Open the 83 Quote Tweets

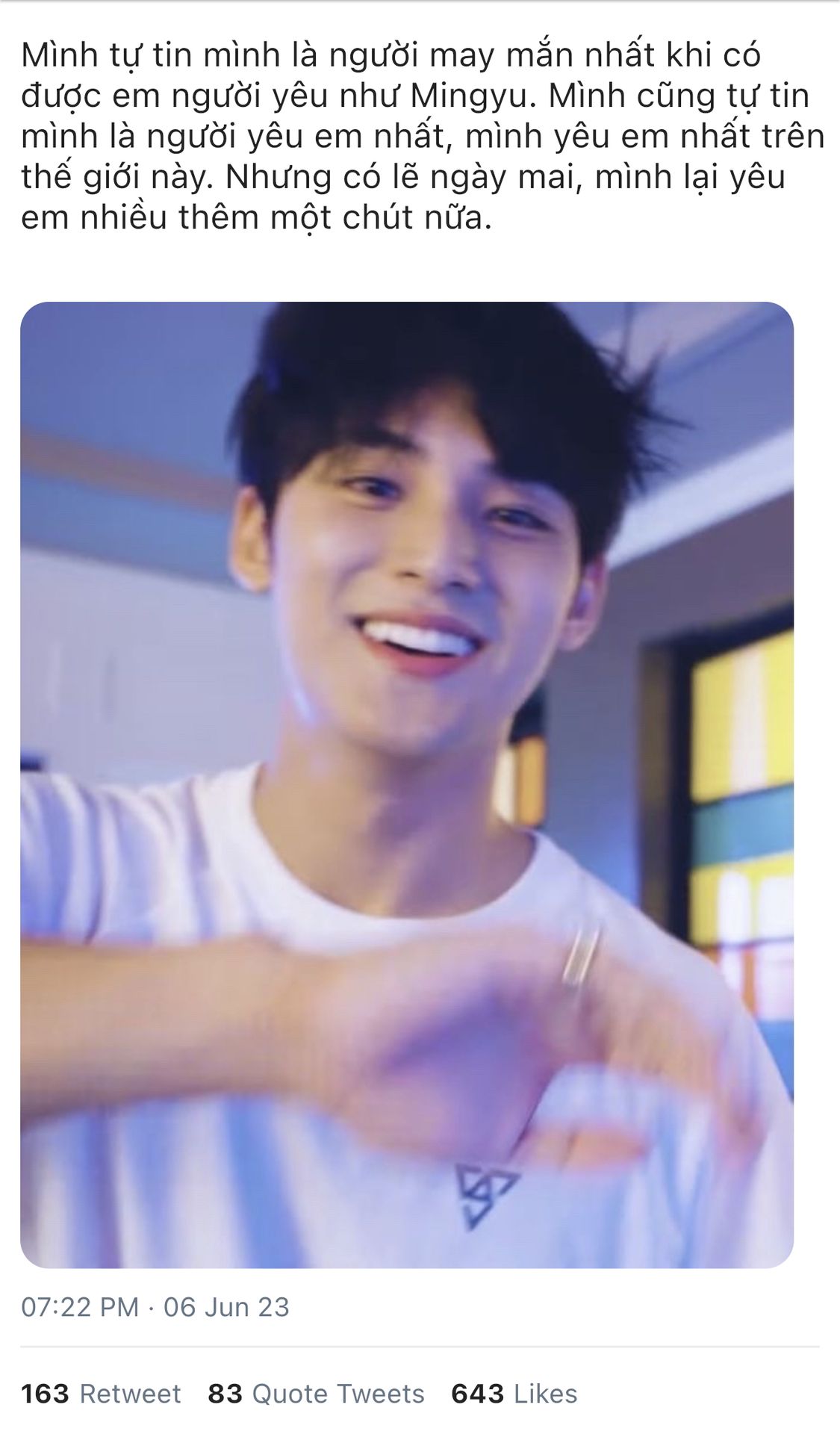(x=316, y=1394)
